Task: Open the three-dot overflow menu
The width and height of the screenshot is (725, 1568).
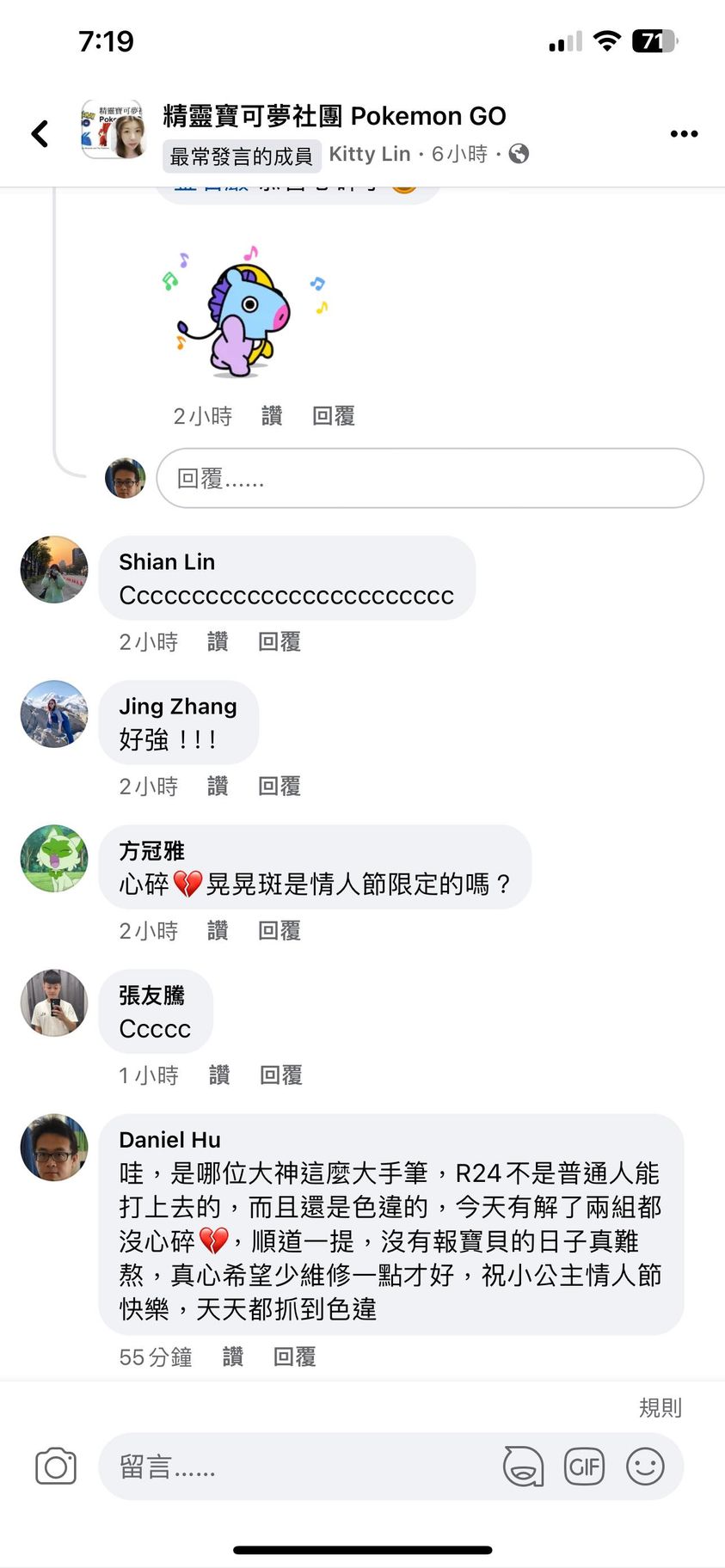Action: pos(684,133)
